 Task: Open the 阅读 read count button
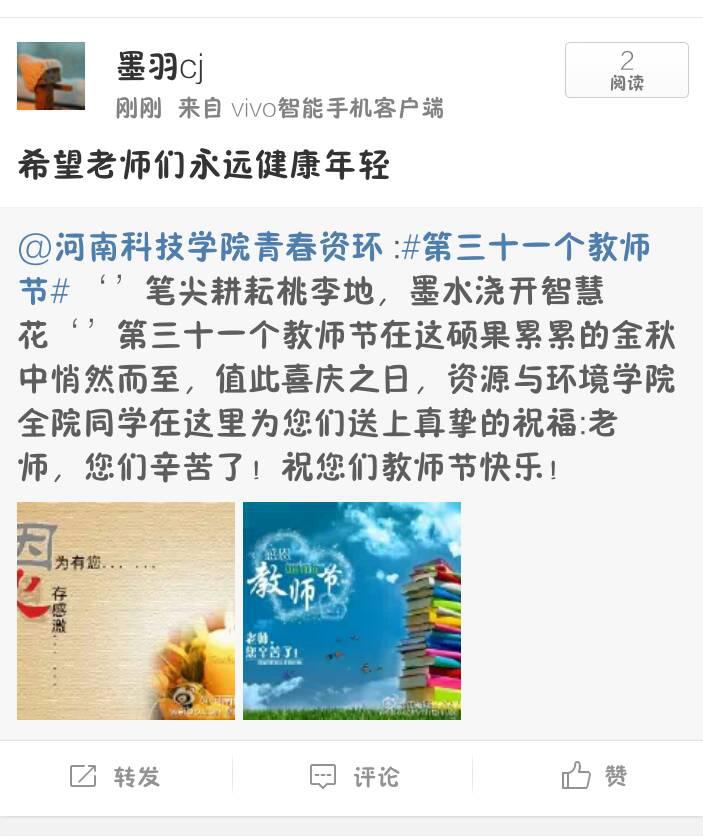point(626,70)
